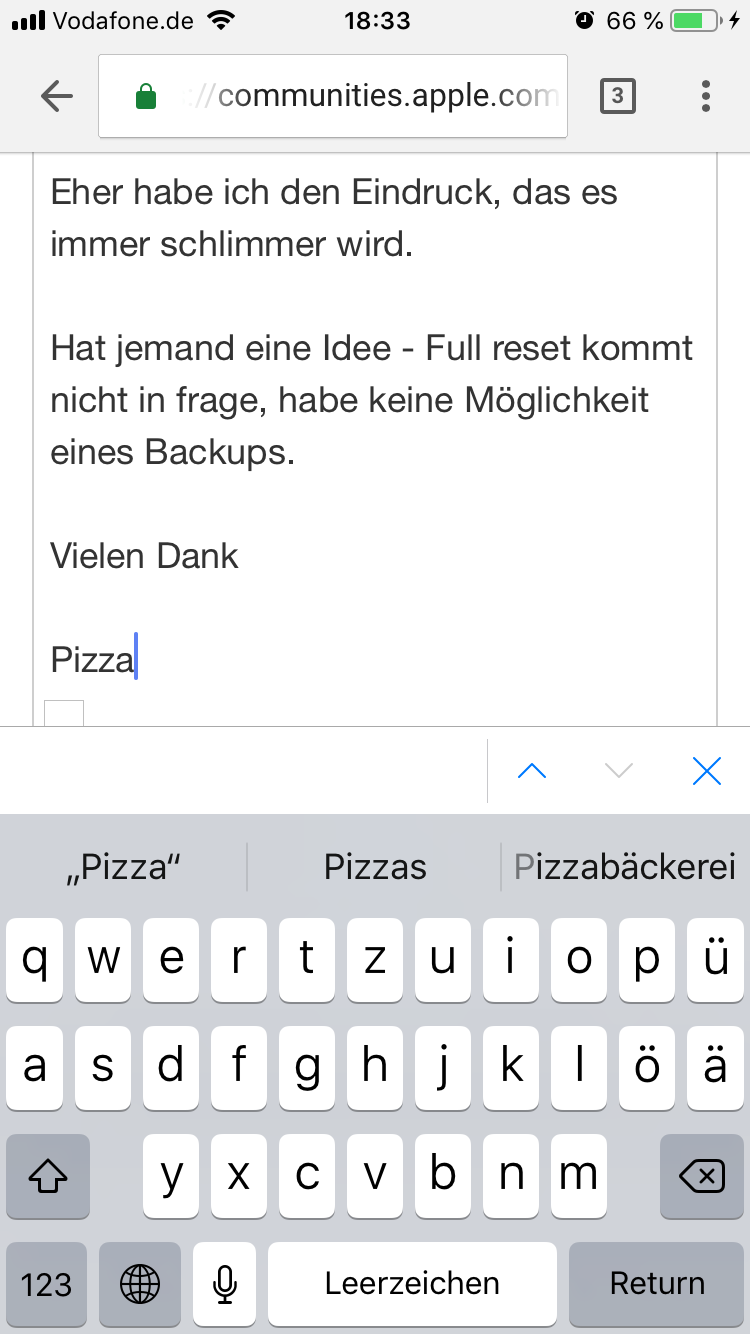Tap the back navigation arrow

(57, 96)
